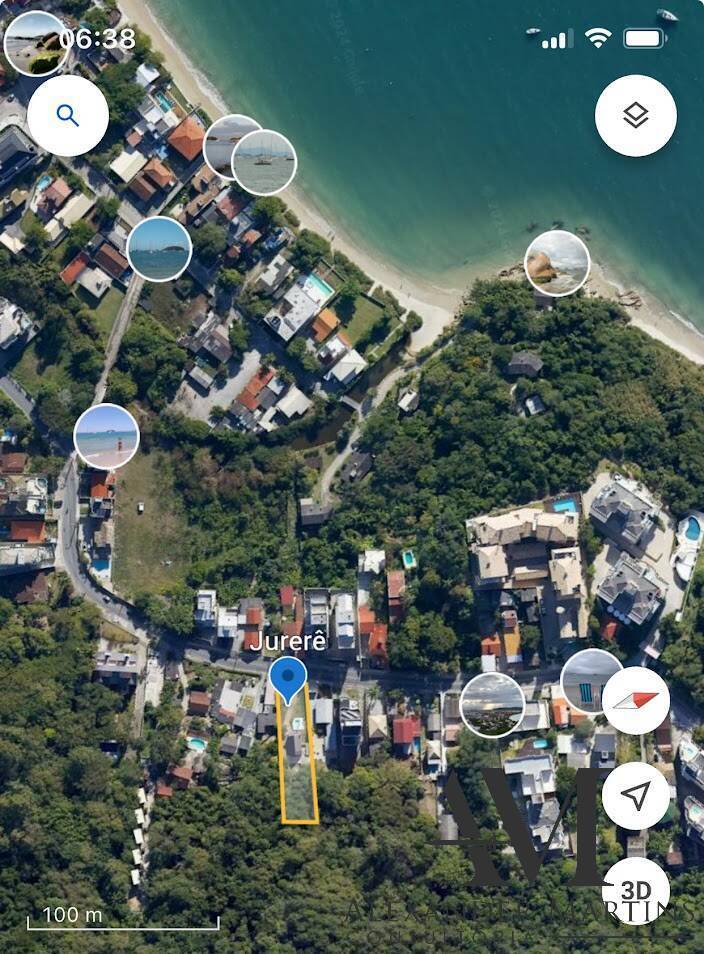Switch the map to 3D view
The width and height of the screenshot is (704, 954).
636,890
